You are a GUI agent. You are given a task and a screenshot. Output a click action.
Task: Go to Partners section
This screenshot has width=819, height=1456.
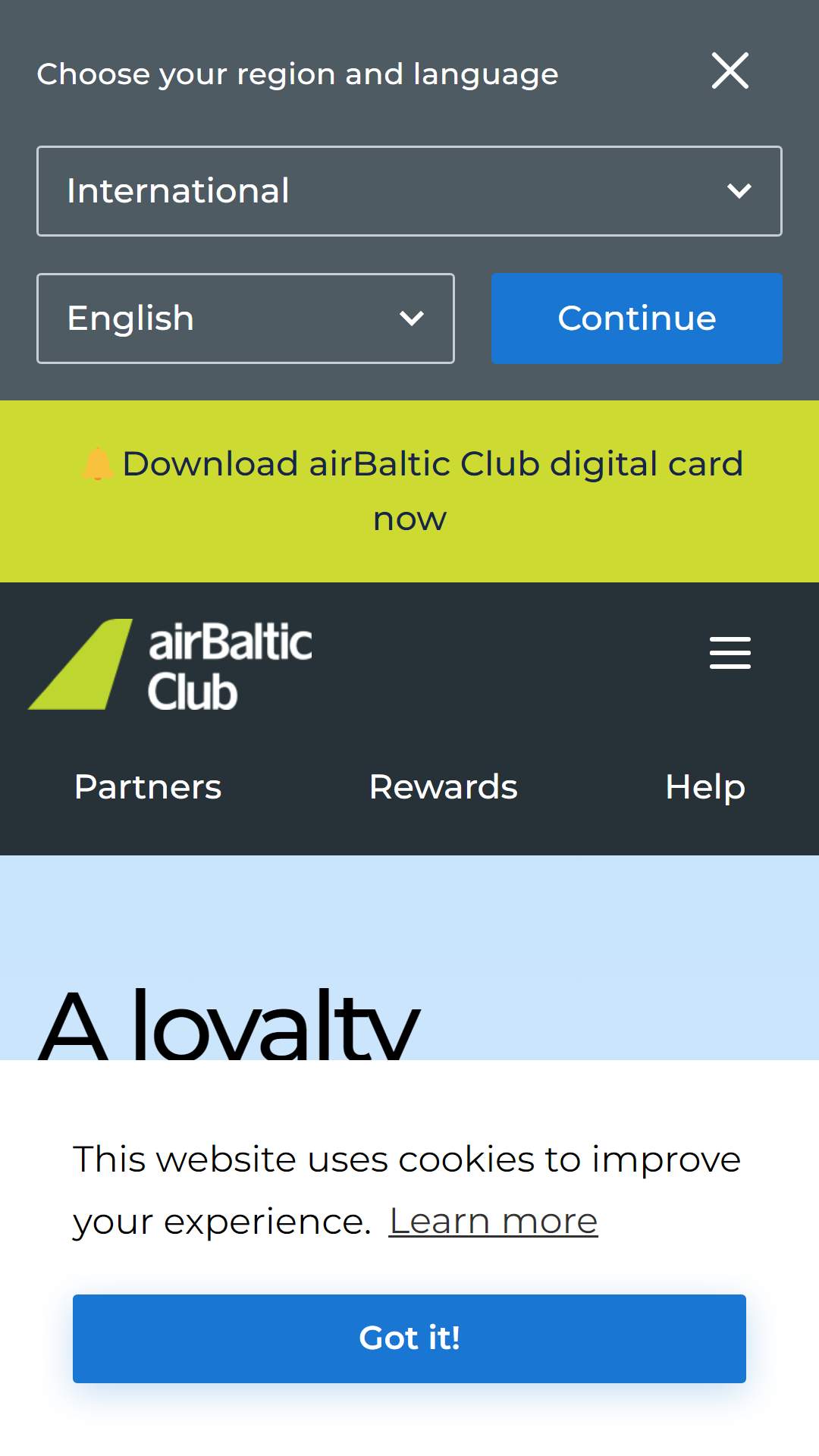coord(148,787)
